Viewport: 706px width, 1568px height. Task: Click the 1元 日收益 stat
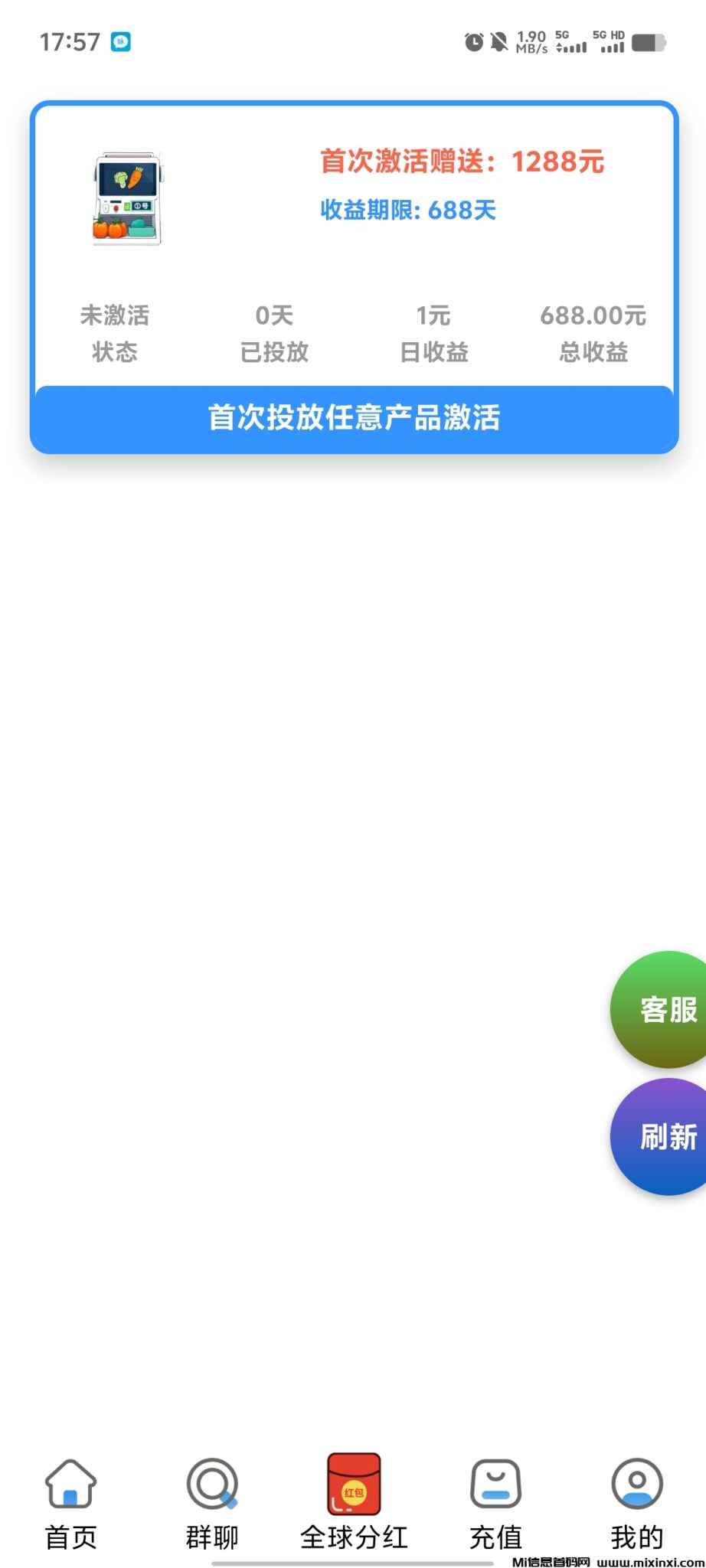[433, 333]
